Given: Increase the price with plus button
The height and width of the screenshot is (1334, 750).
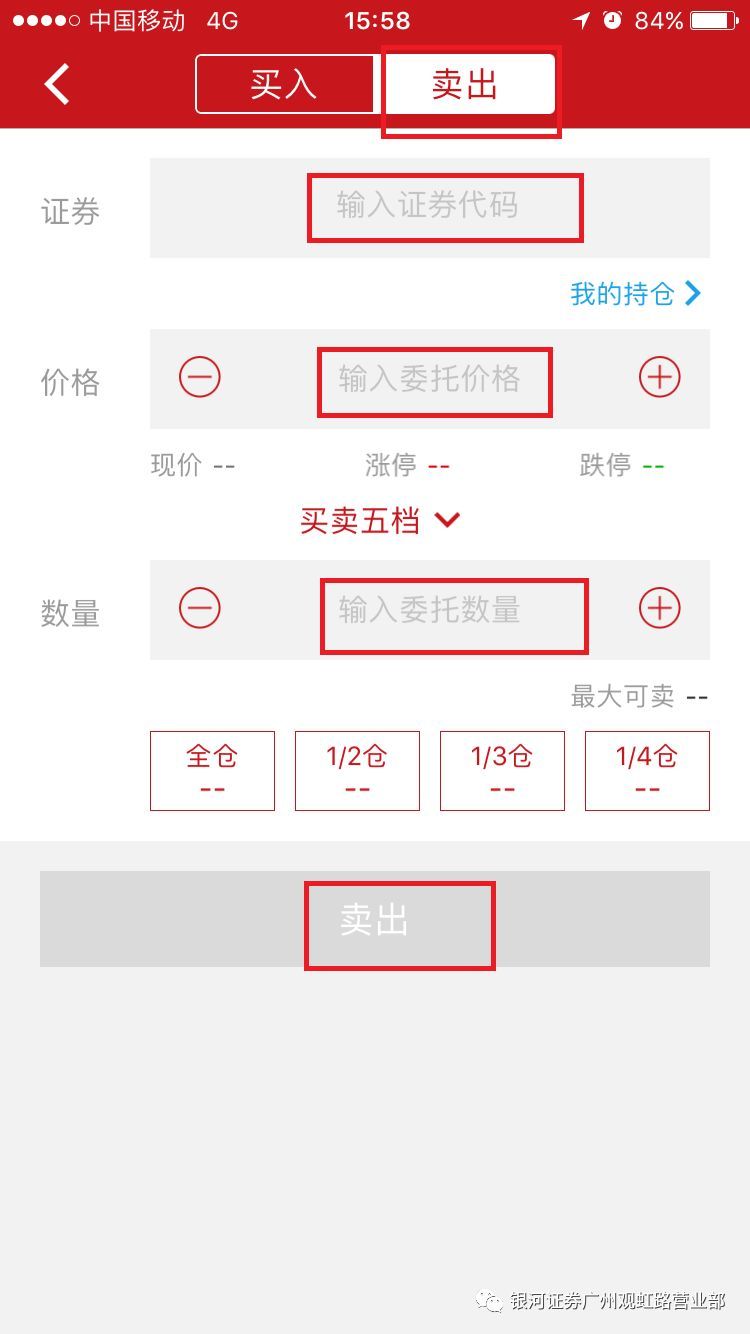Looking at the screenshot, I should 659,377.
